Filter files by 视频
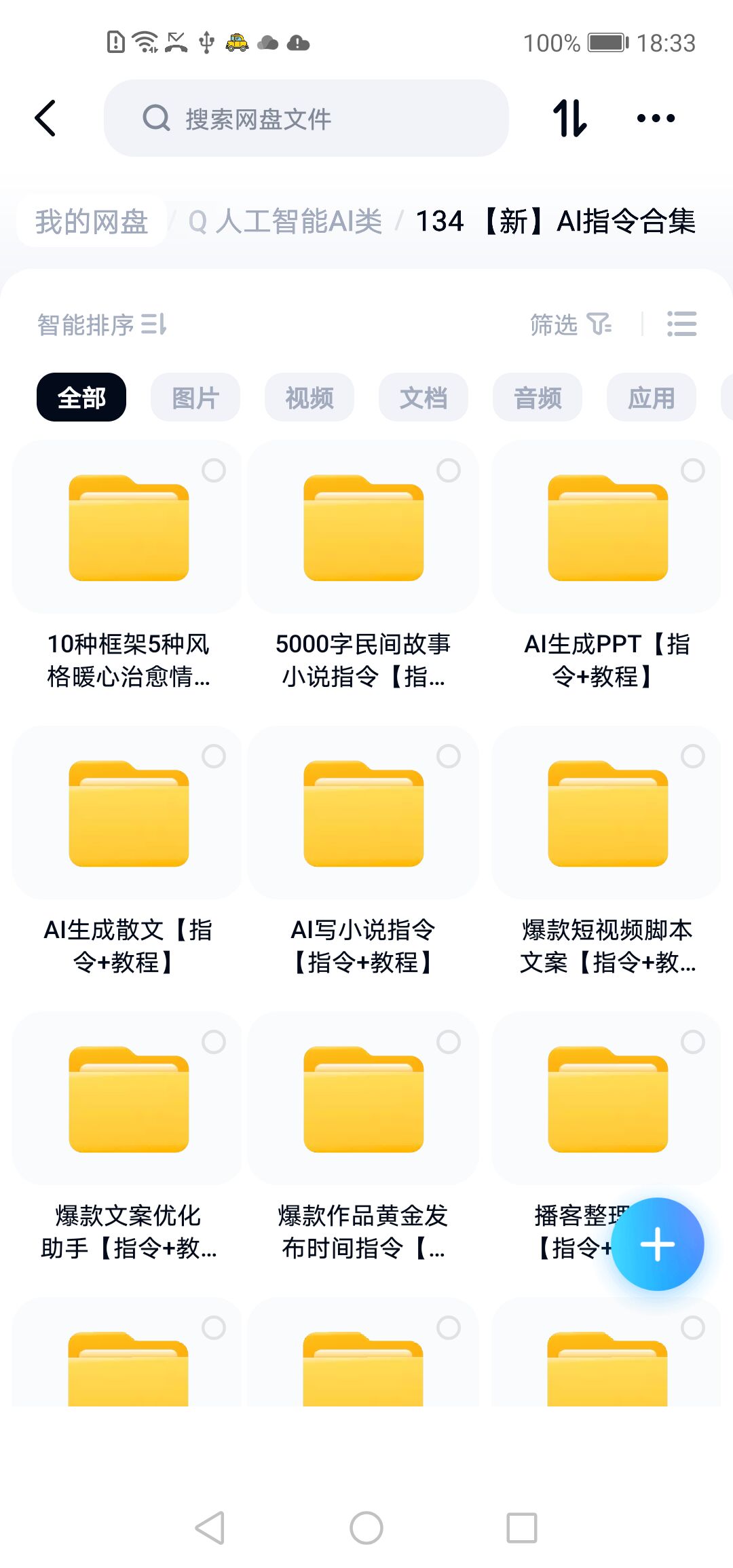Screen dimensions: 733x1568 pos(309,397)
